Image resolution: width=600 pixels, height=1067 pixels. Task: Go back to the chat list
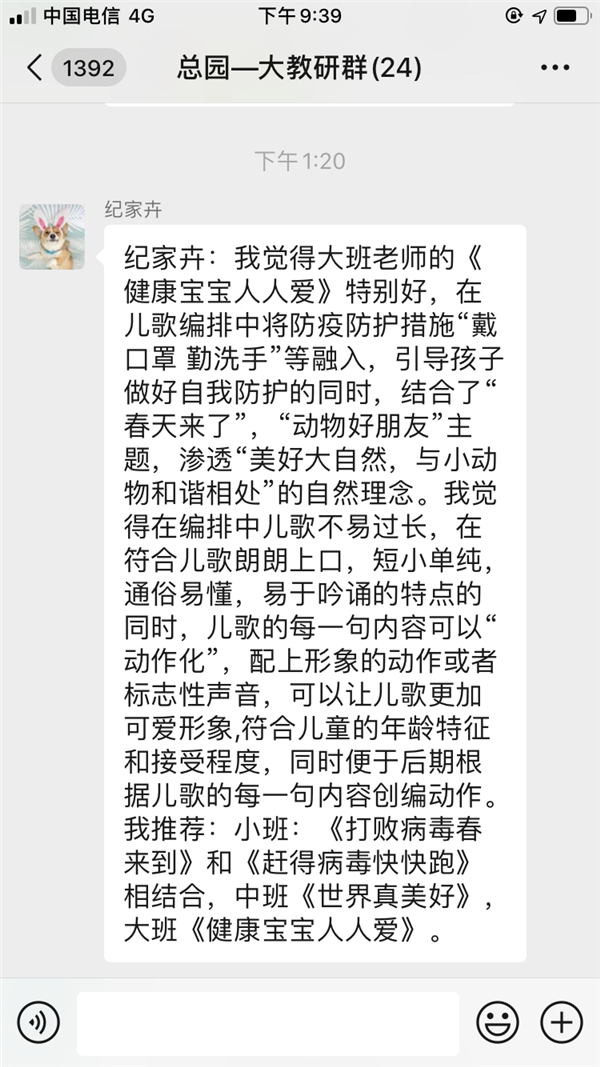(35, 68)
